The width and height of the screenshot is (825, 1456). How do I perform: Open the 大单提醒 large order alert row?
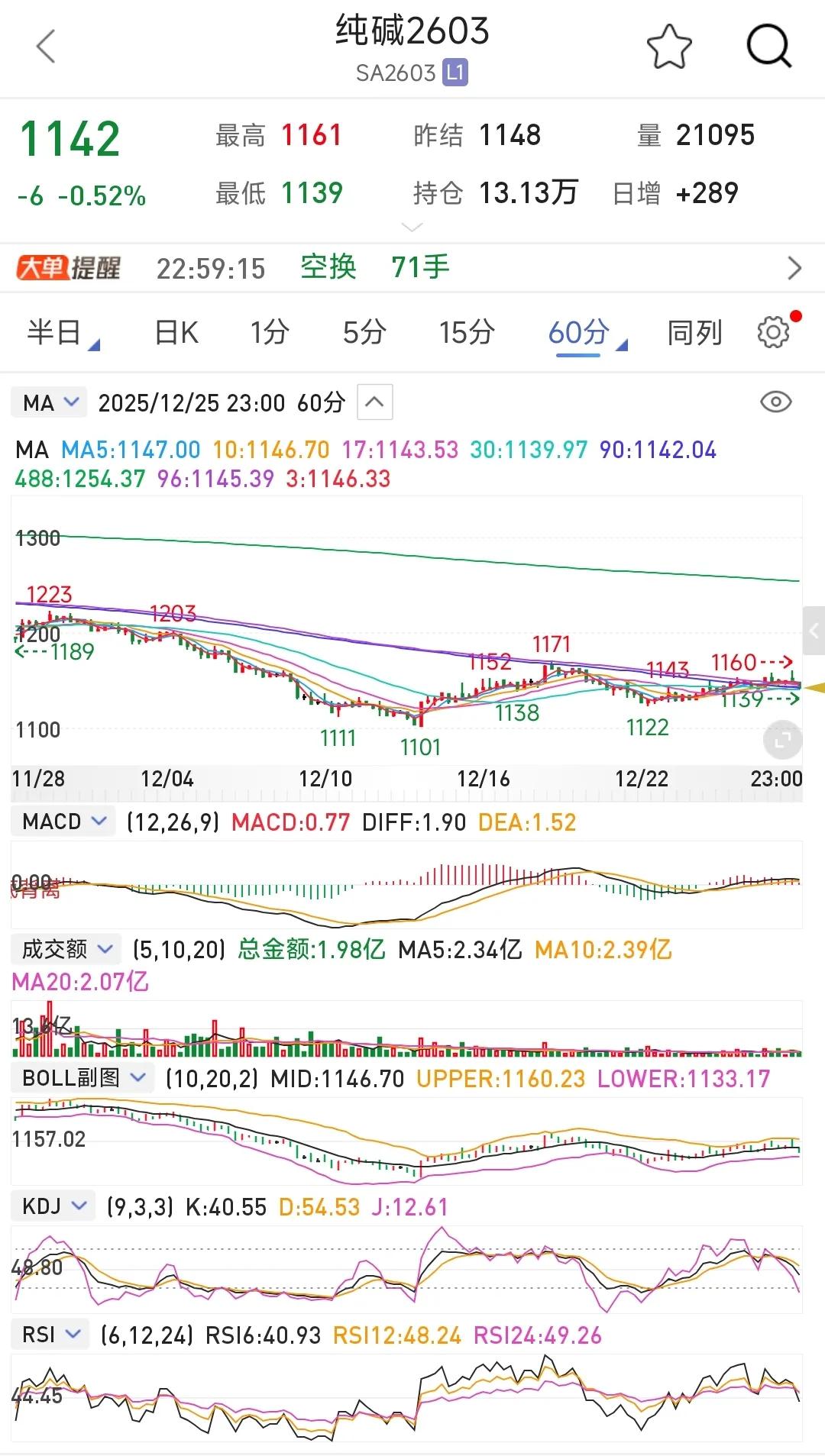pos(412,268)
